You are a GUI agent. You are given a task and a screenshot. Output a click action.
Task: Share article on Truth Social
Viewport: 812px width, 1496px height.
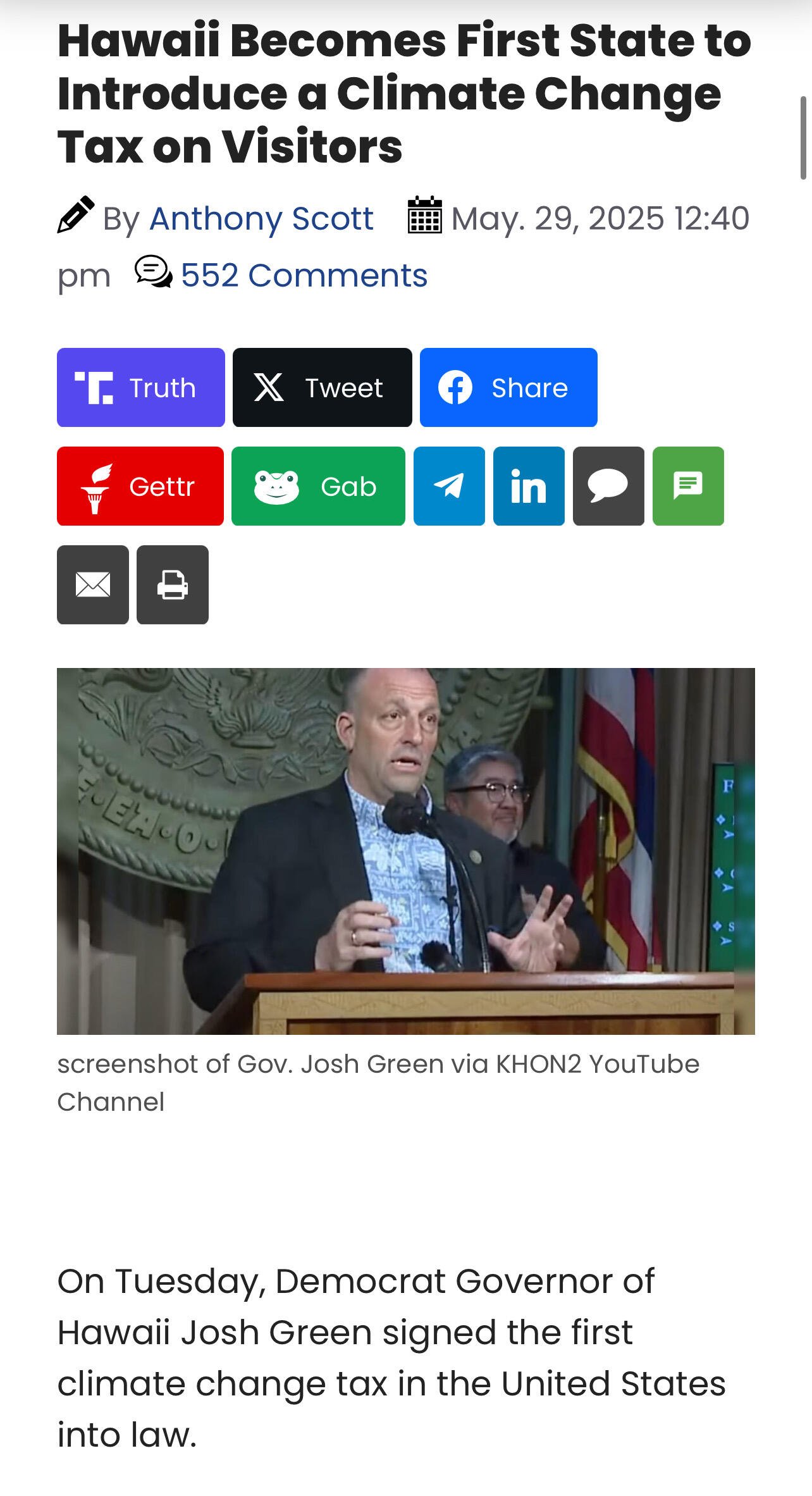tap(141, 387)
